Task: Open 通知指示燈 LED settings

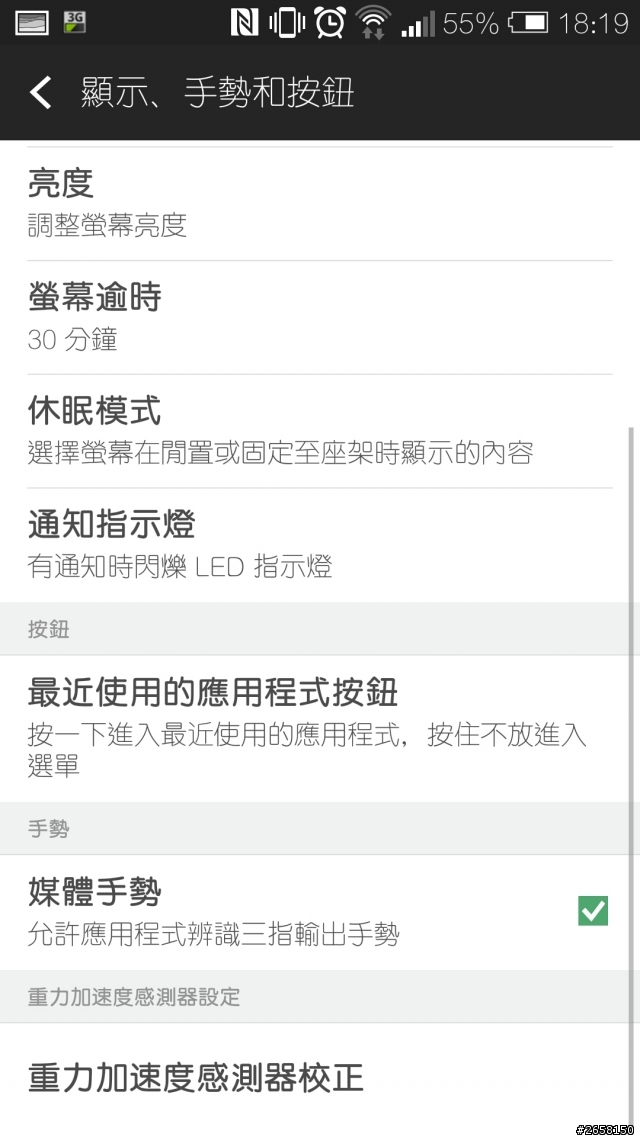Action: point(319,545)
